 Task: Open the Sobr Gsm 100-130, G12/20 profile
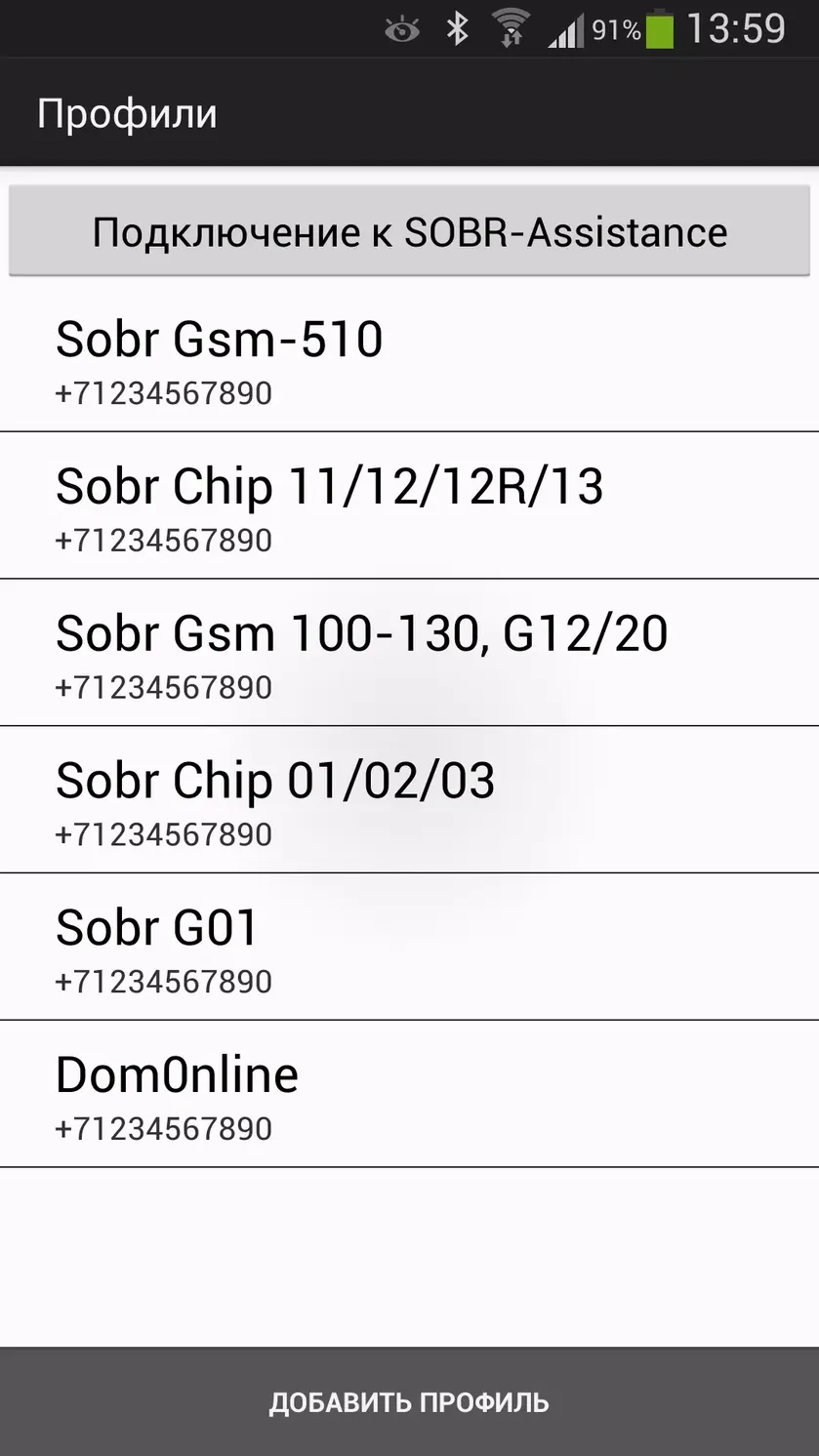pos(409,653)
